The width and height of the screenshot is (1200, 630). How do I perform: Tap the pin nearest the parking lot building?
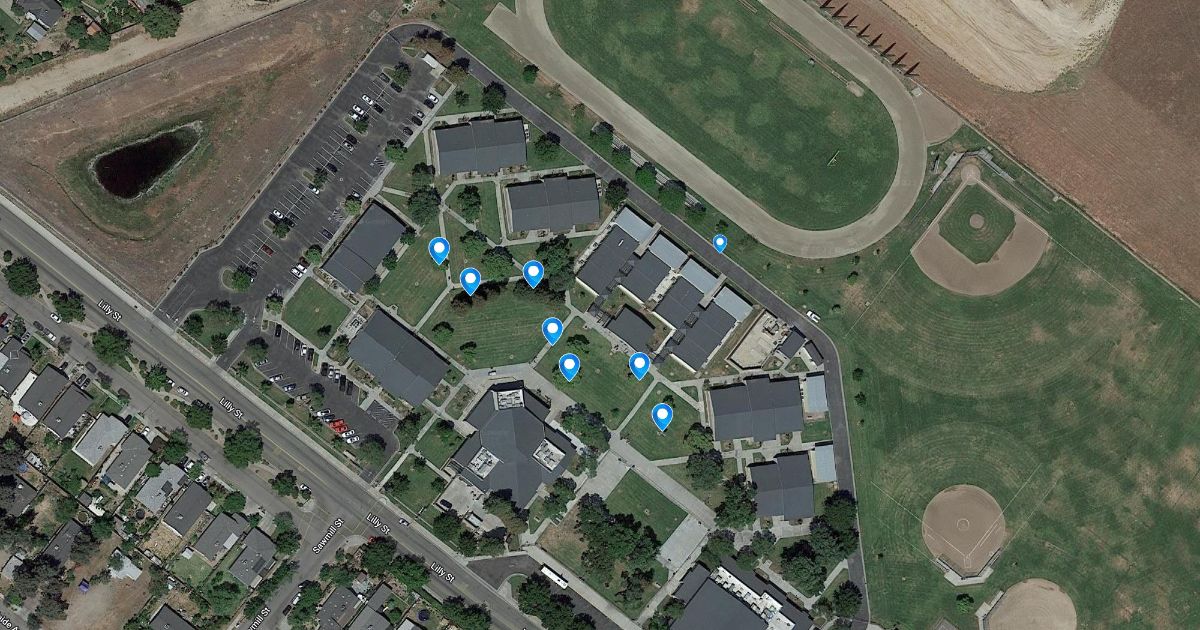pyautogui.click(x=439, y=249)
